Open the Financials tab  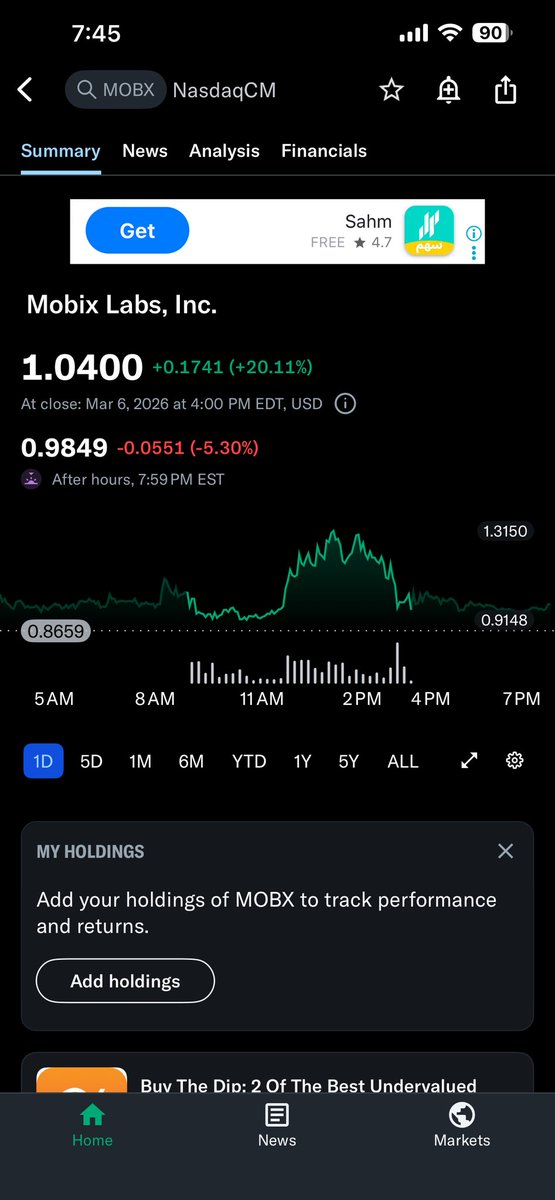(324, 151)
